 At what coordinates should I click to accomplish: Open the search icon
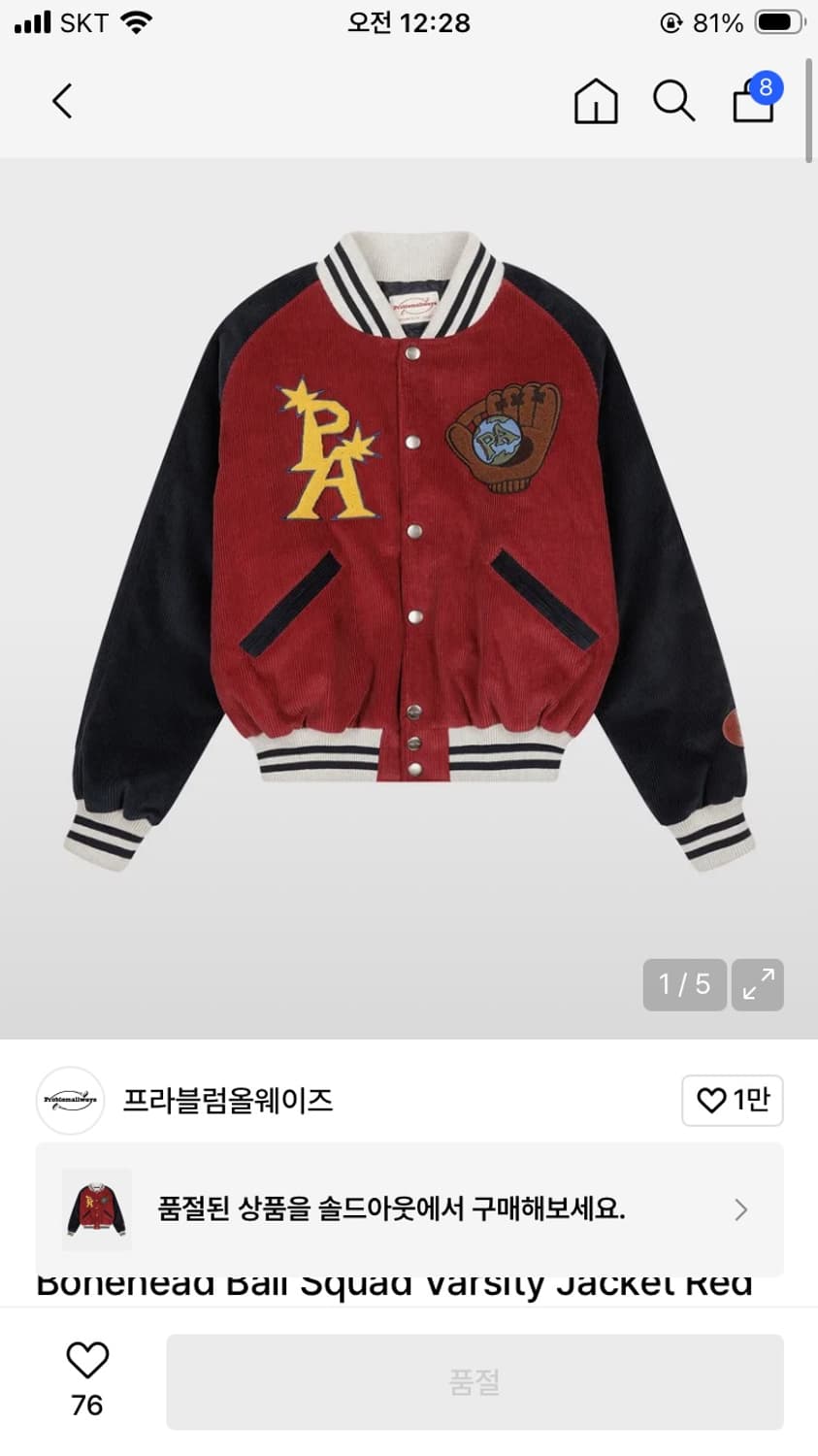[673, 101]
